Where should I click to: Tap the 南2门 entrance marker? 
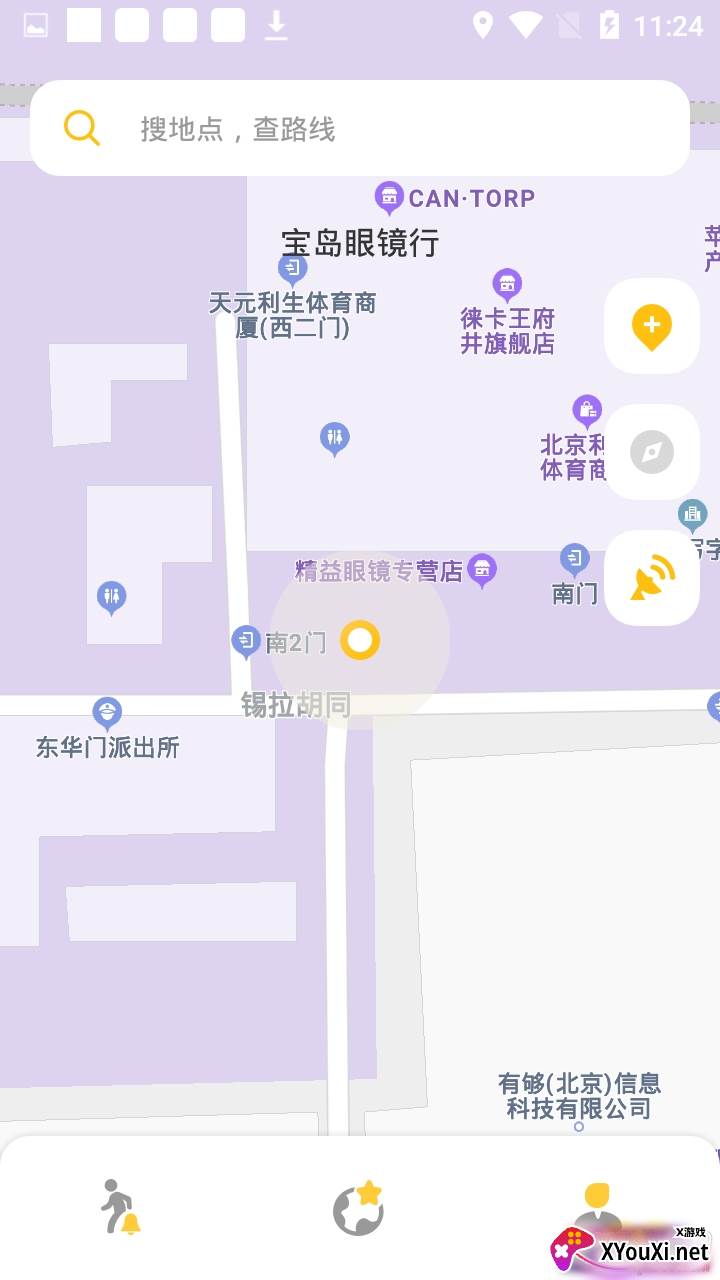click(x=246, y=641)
